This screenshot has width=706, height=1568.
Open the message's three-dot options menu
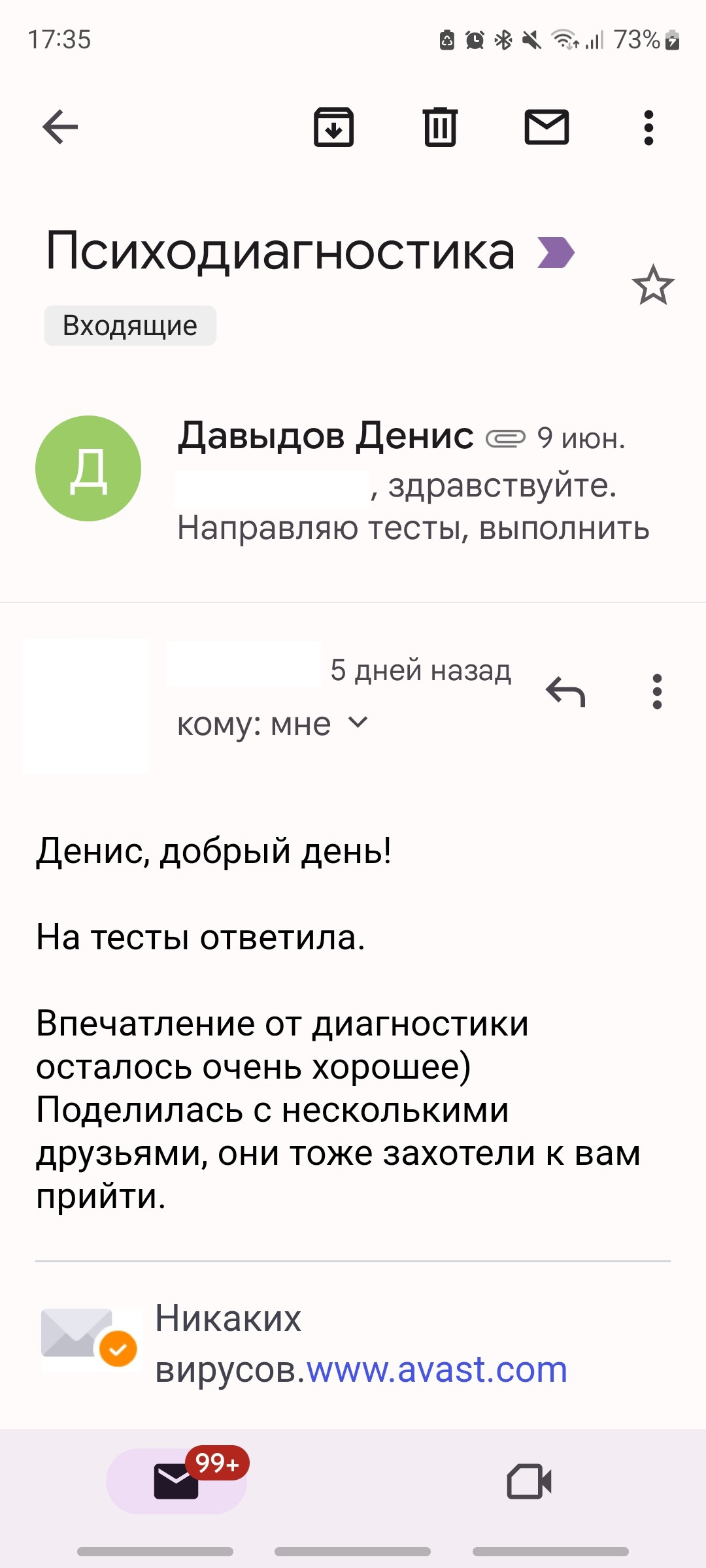point(657,691)
